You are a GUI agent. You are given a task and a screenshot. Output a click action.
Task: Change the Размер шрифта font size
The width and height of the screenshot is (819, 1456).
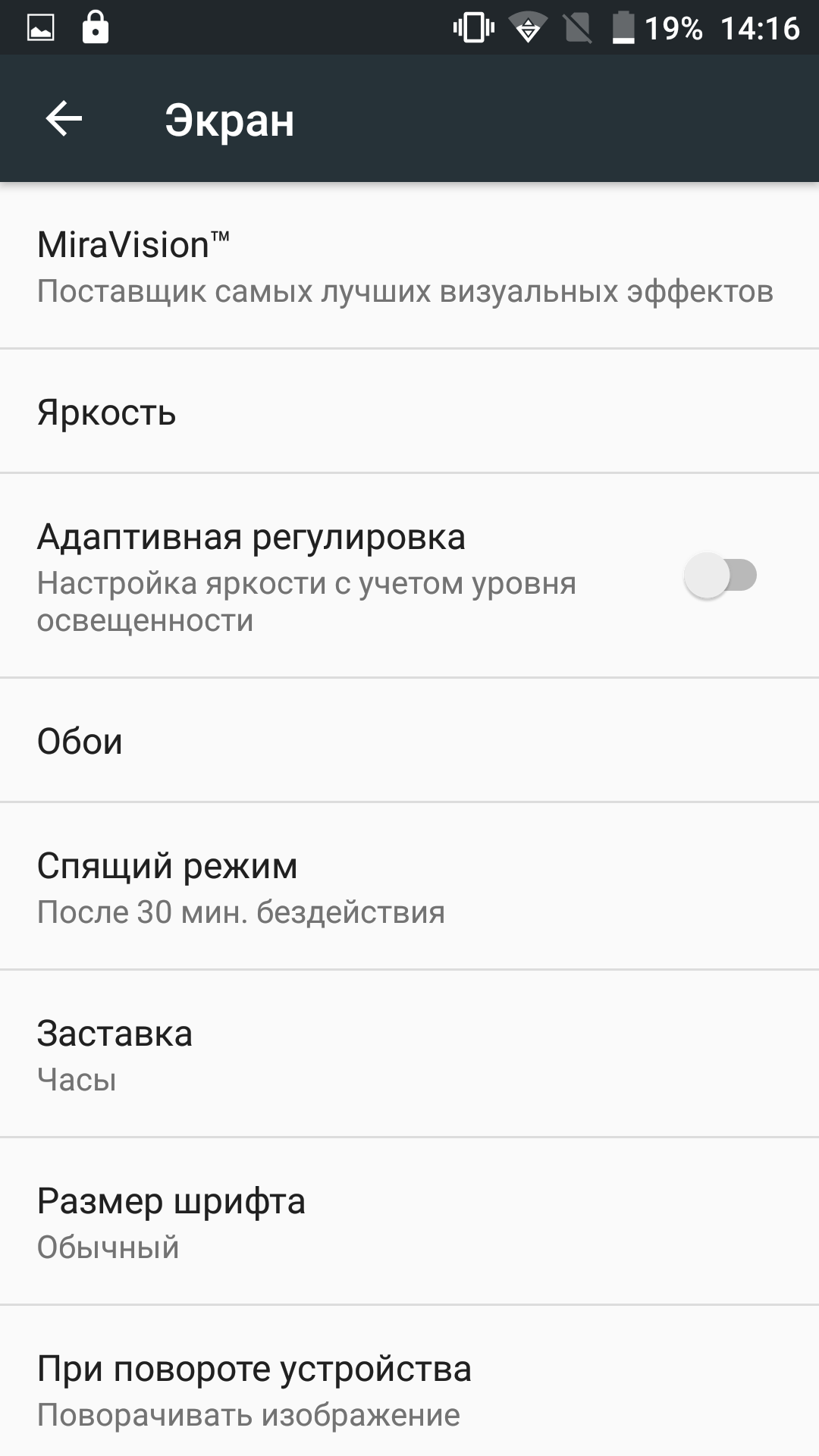click(409, 1222)
